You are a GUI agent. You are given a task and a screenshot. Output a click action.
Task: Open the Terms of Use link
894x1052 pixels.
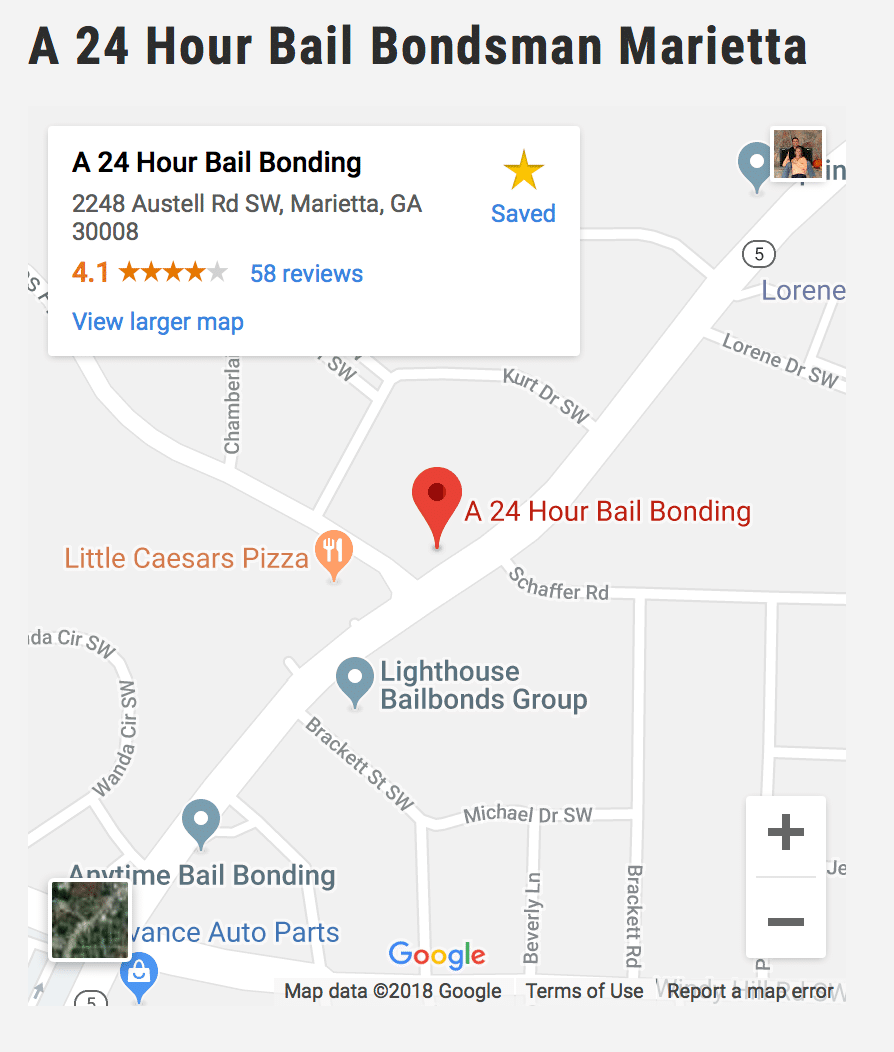point(584,991)
